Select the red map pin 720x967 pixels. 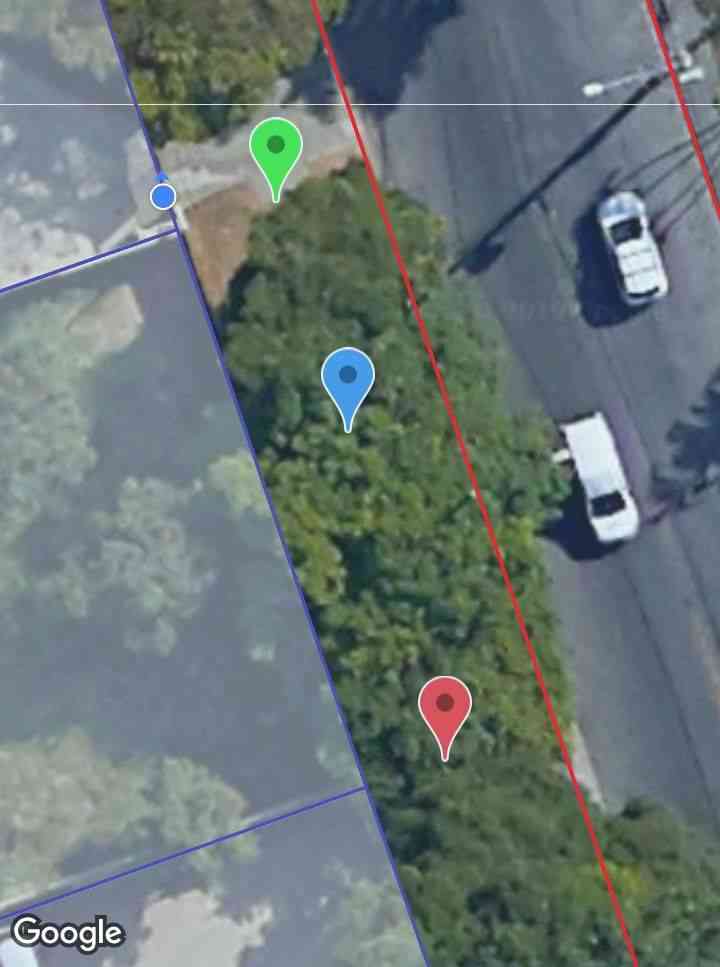(445, 710)
